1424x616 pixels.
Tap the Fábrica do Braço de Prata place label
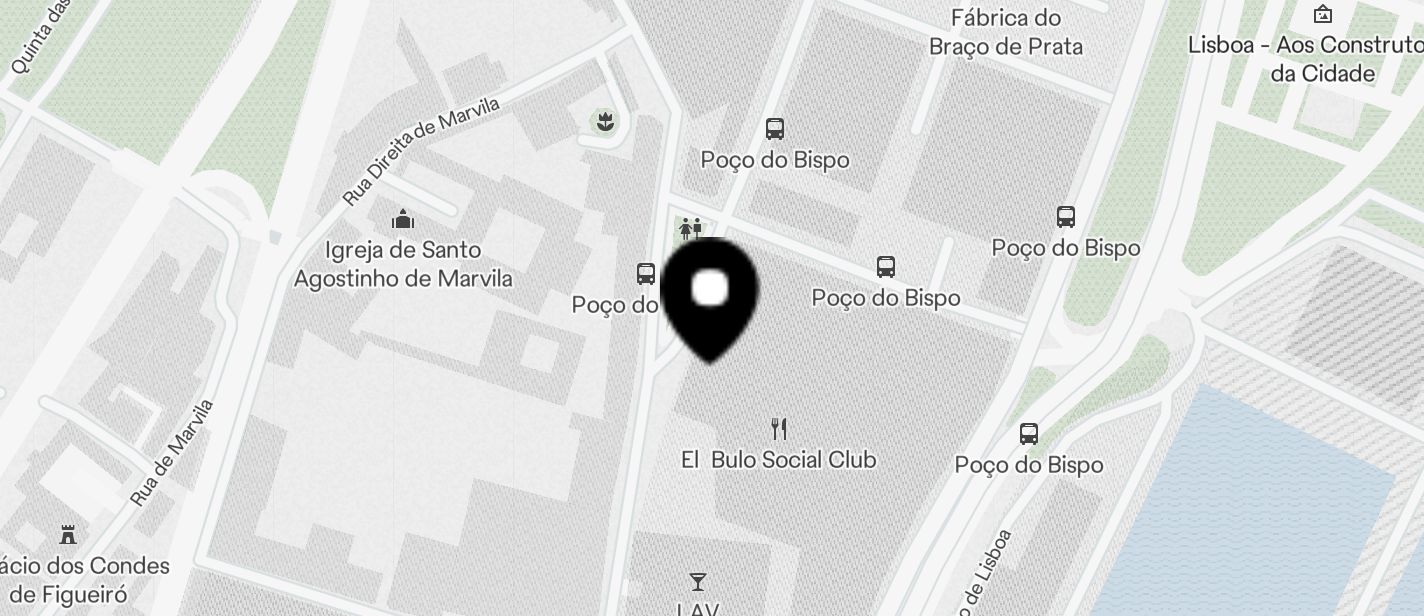click(1005, 32)
